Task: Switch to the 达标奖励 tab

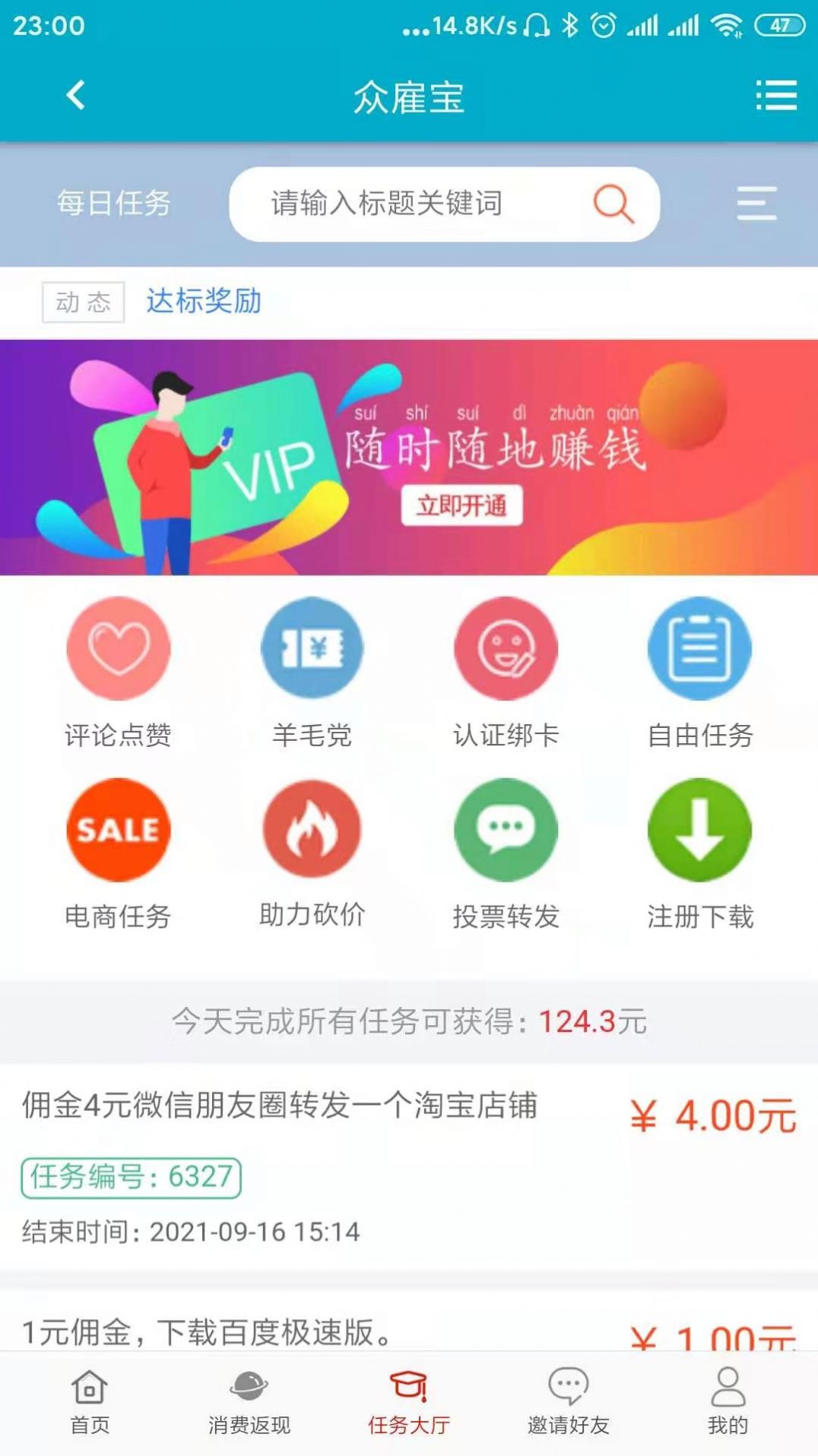Action: 203,302
